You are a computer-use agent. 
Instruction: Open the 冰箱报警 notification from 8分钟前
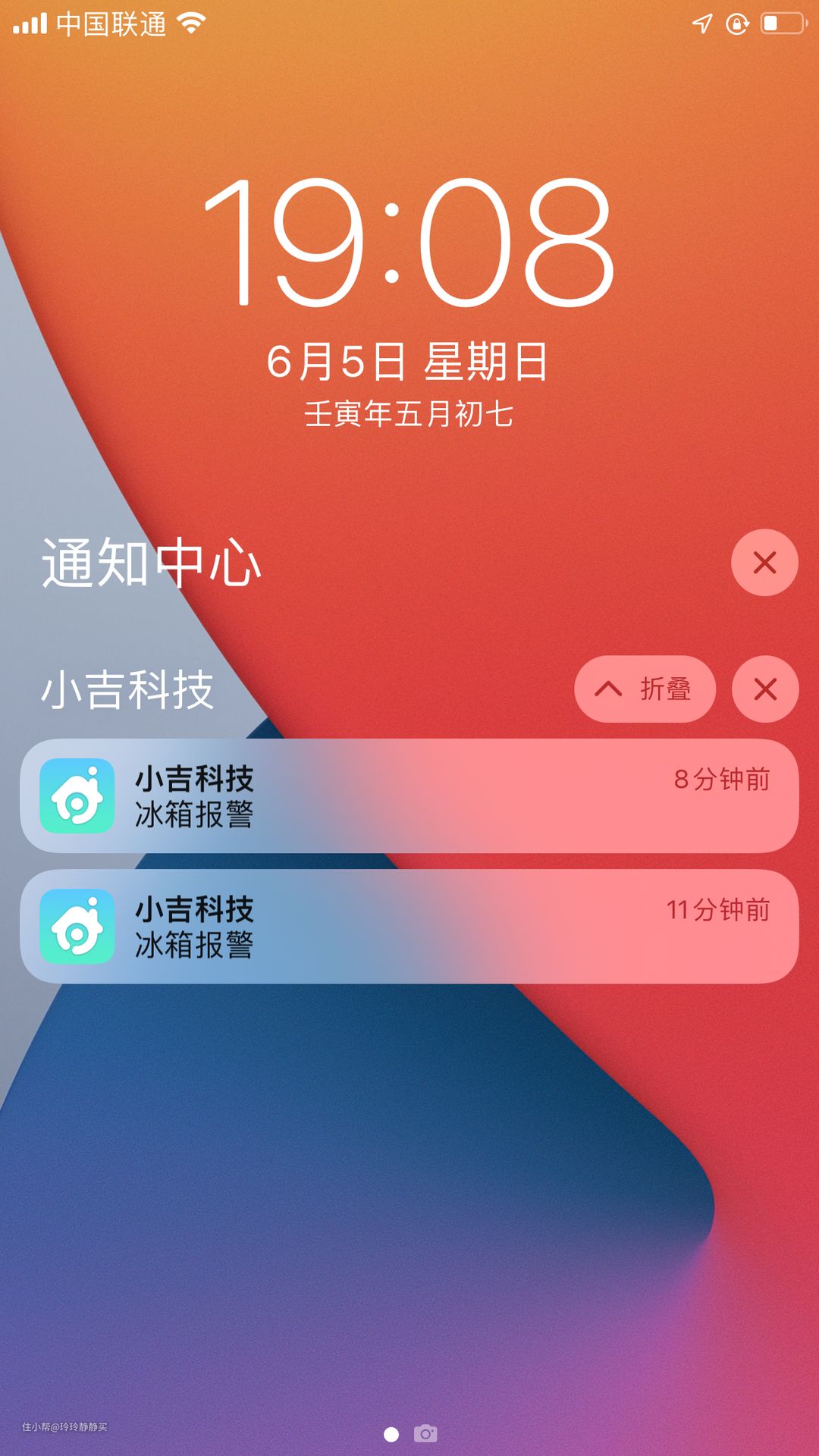pyautogui.click(x=409, y=795)
